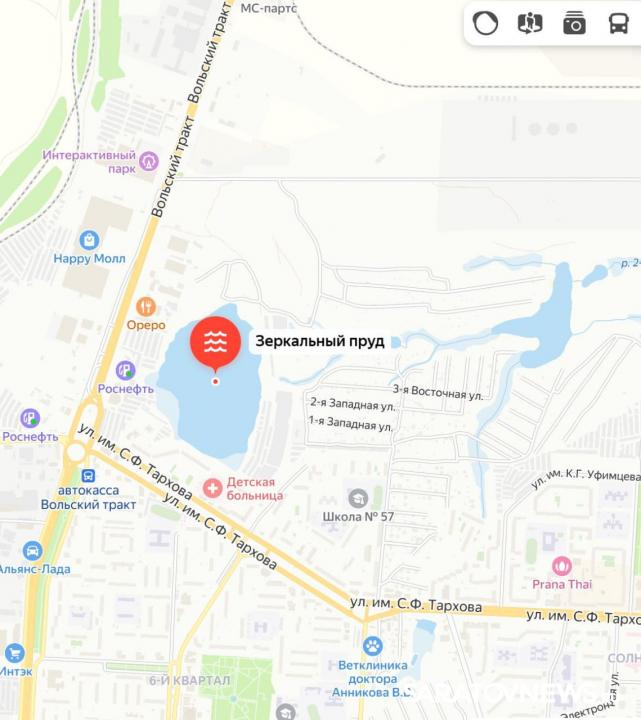The image size is (641, 720).
Task: Tap the Интэк place marker
Action: point(14,654)
